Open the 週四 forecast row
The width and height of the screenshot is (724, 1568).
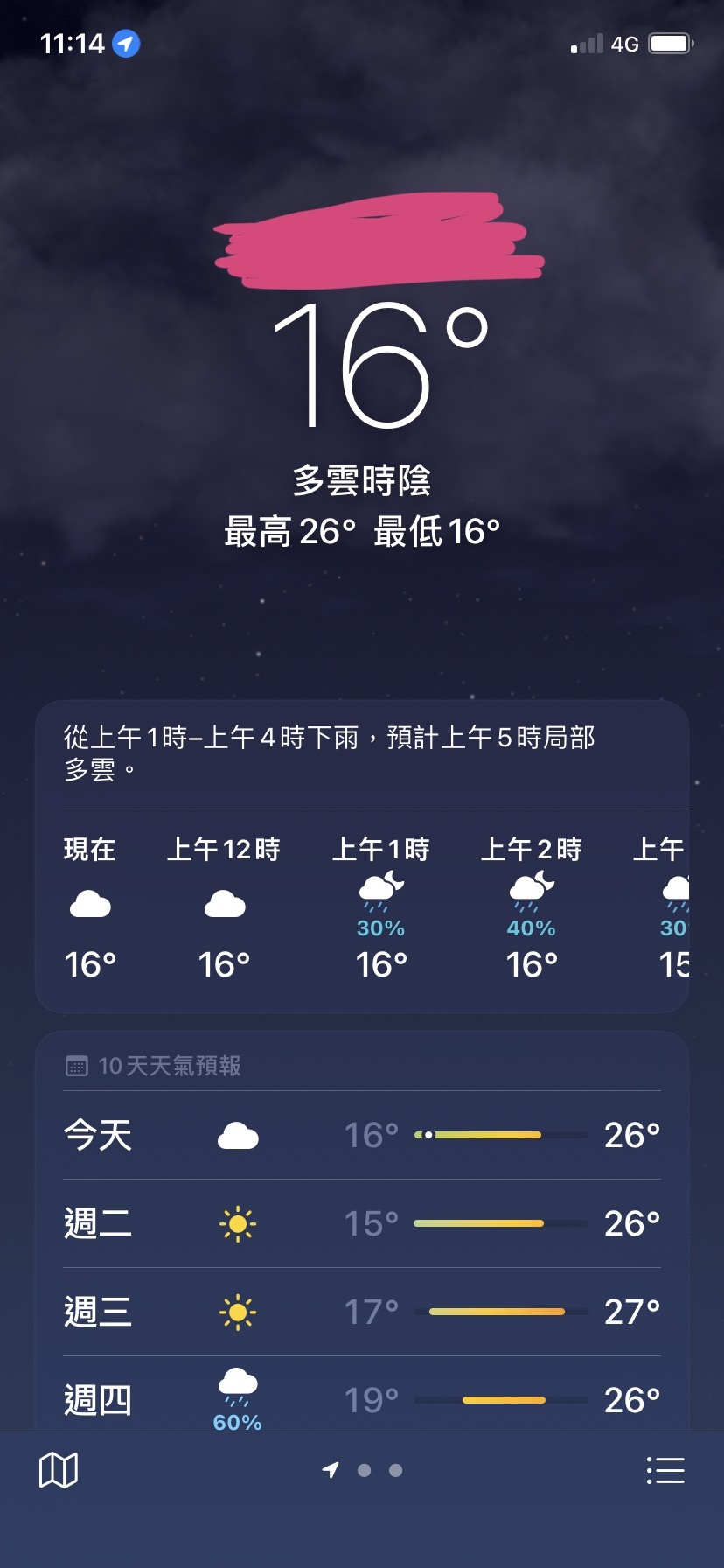tap(362, 1395)
